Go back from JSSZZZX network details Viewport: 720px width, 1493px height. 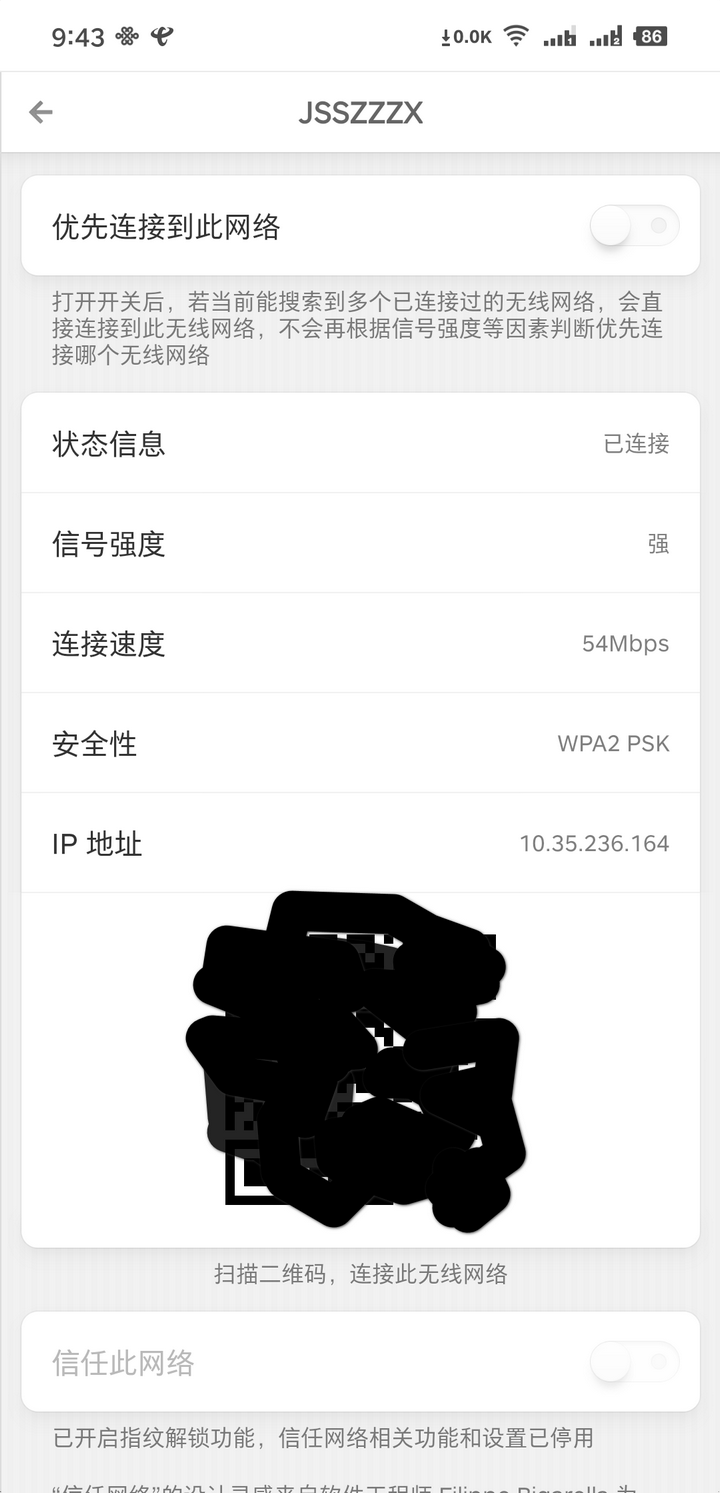[41, 112]
